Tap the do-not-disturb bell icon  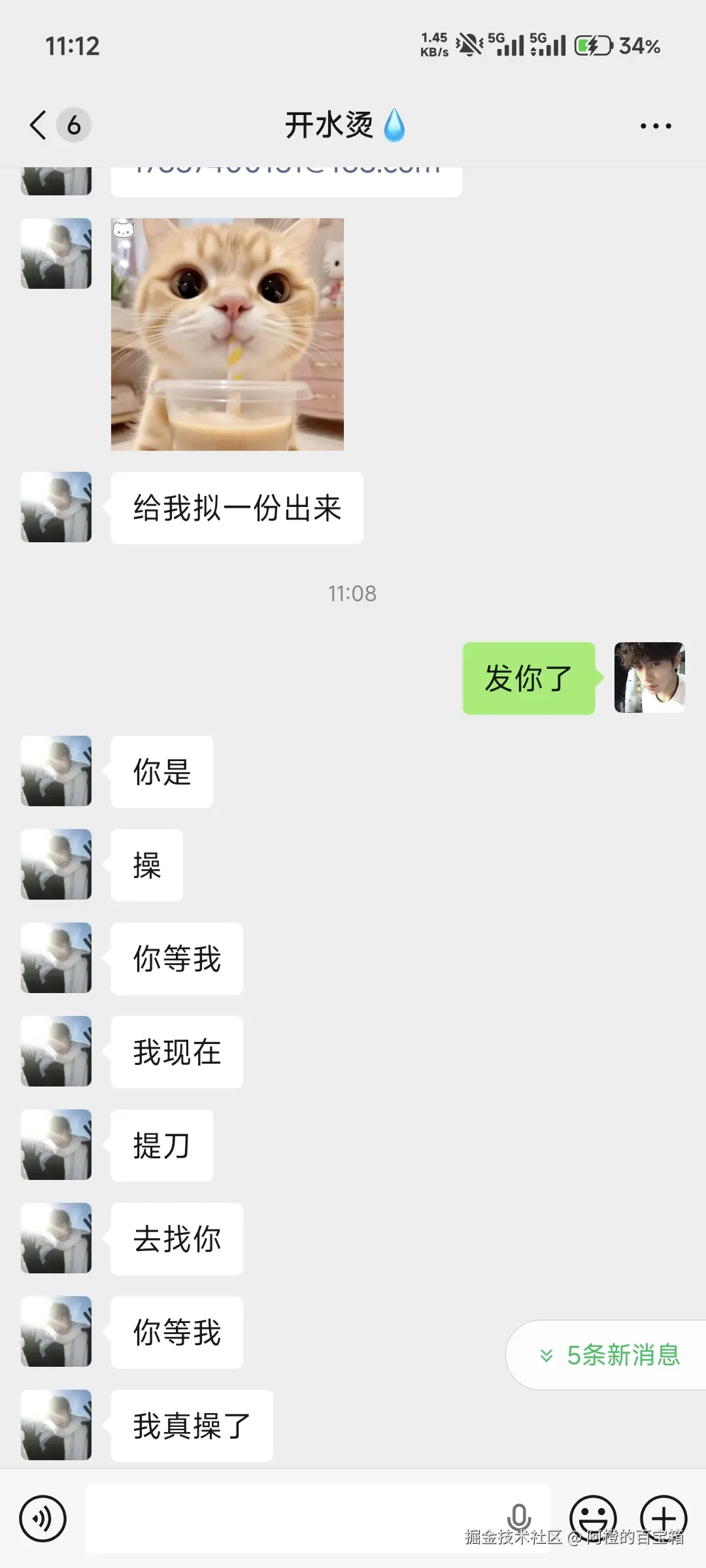[468, 44]
